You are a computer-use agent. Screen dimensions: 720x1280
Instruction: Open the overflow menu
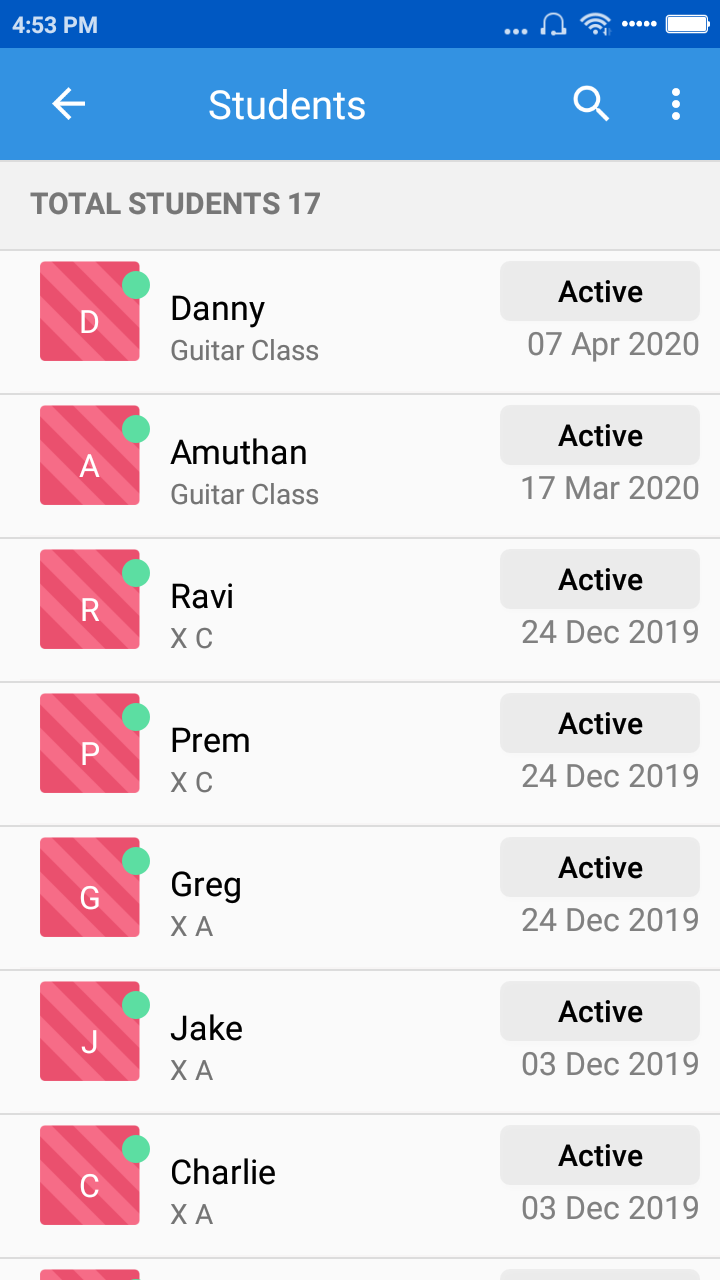676,104
